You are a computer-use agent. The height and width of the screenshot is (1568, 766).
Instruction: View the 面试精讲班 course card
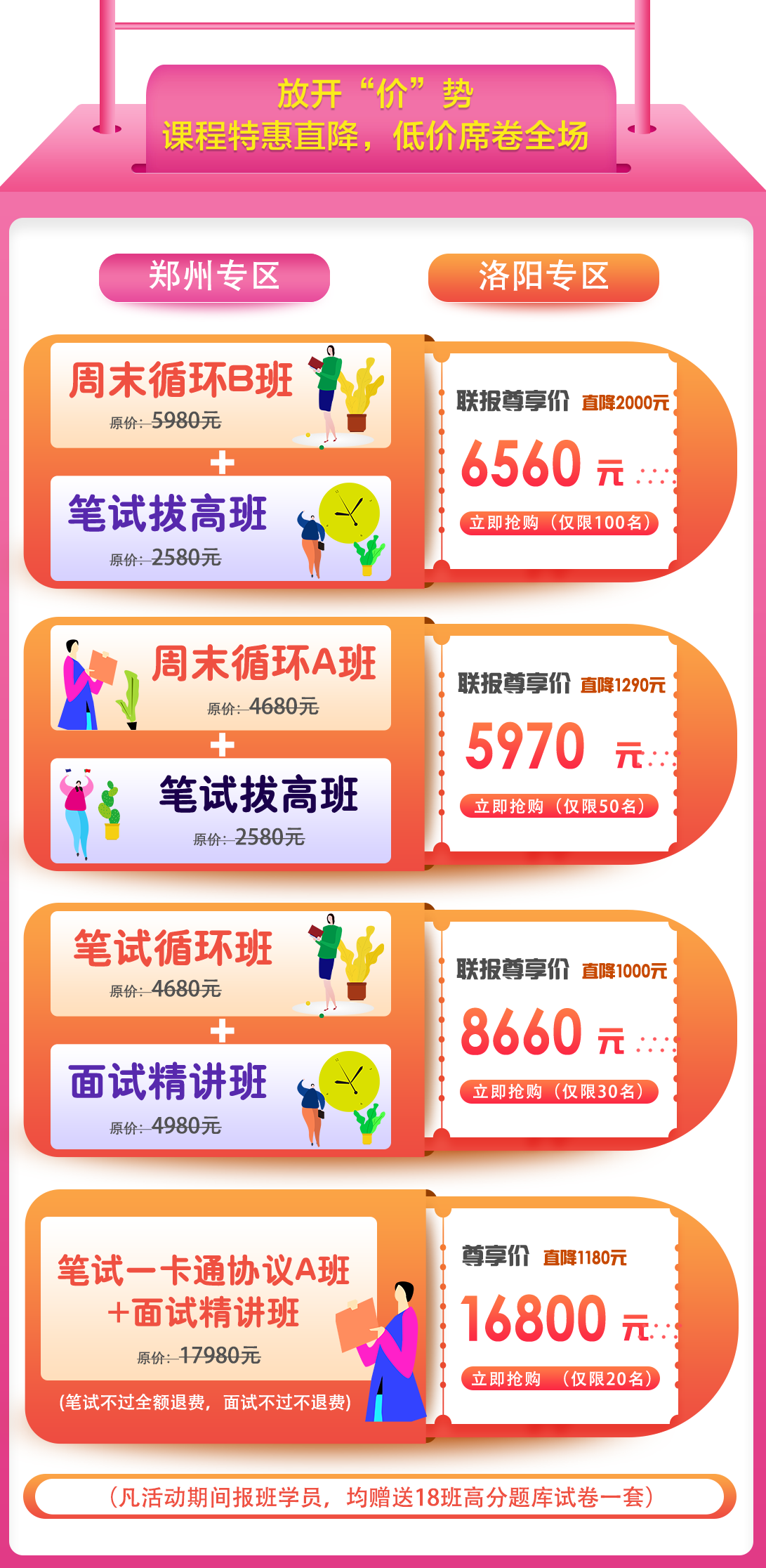tap(220, 1097)
